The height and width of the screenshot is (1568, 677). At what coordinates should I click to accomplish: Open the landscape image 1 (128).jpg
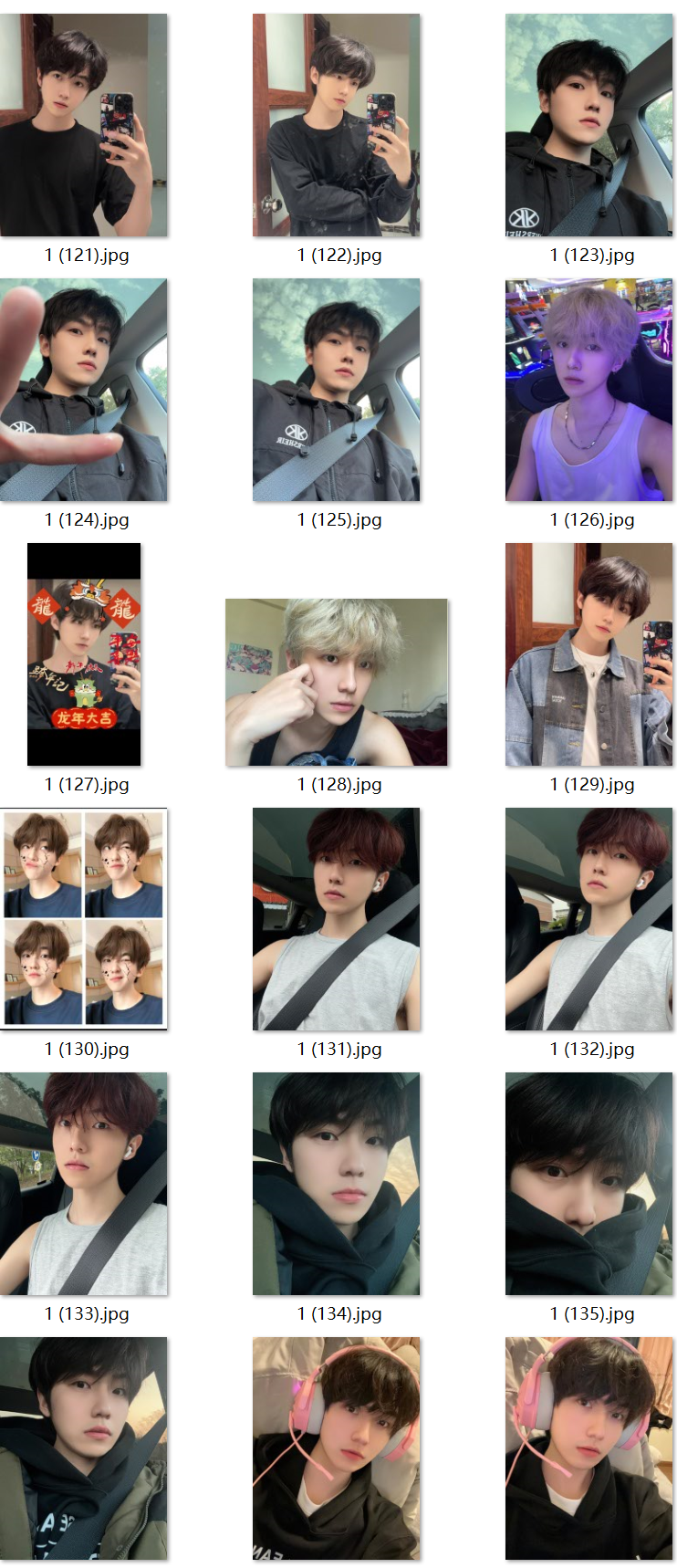tap(337, 682)
